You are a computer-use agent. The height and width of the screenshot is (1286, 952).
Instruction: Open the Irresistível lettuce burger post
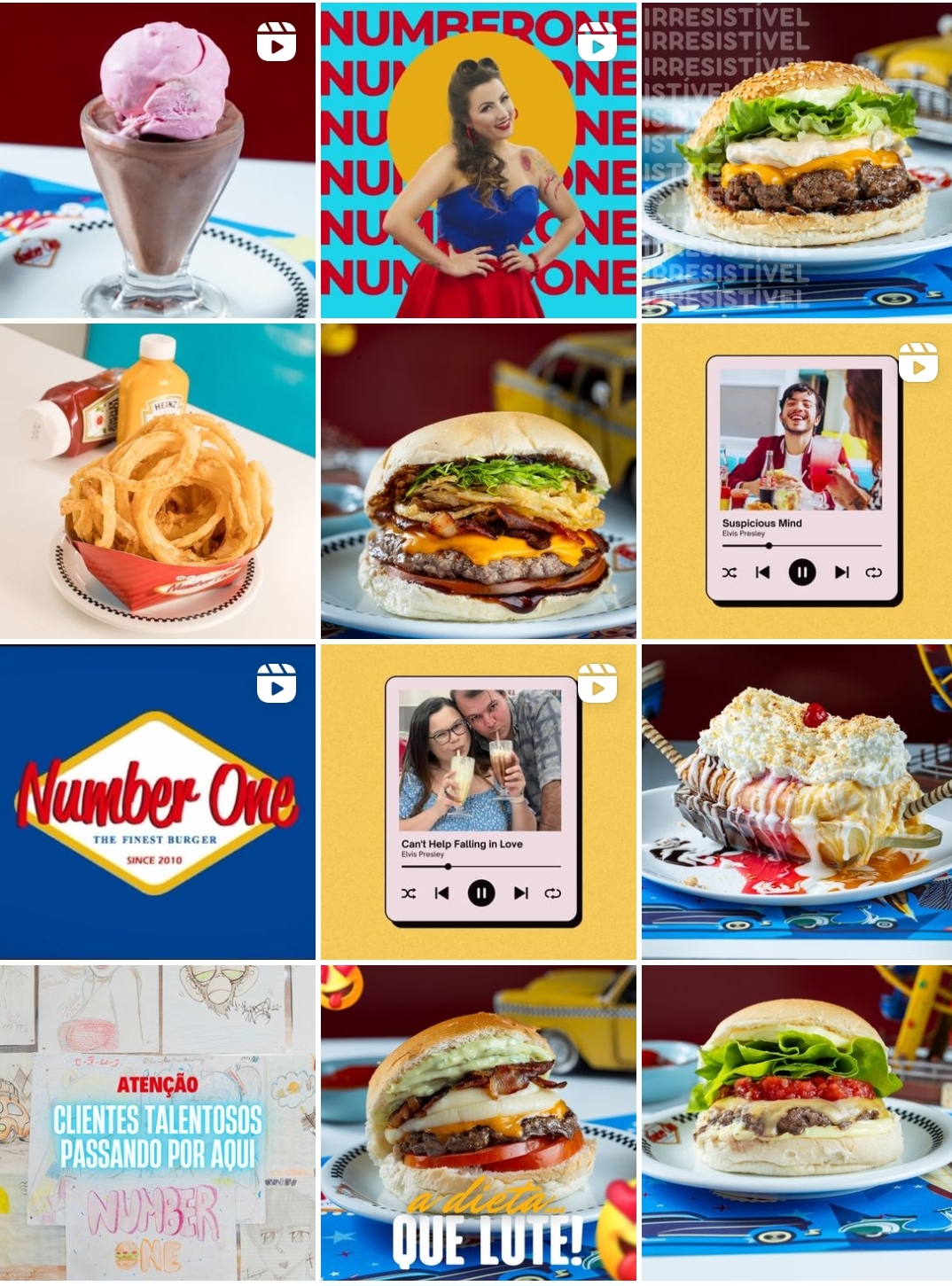(796, 160)
